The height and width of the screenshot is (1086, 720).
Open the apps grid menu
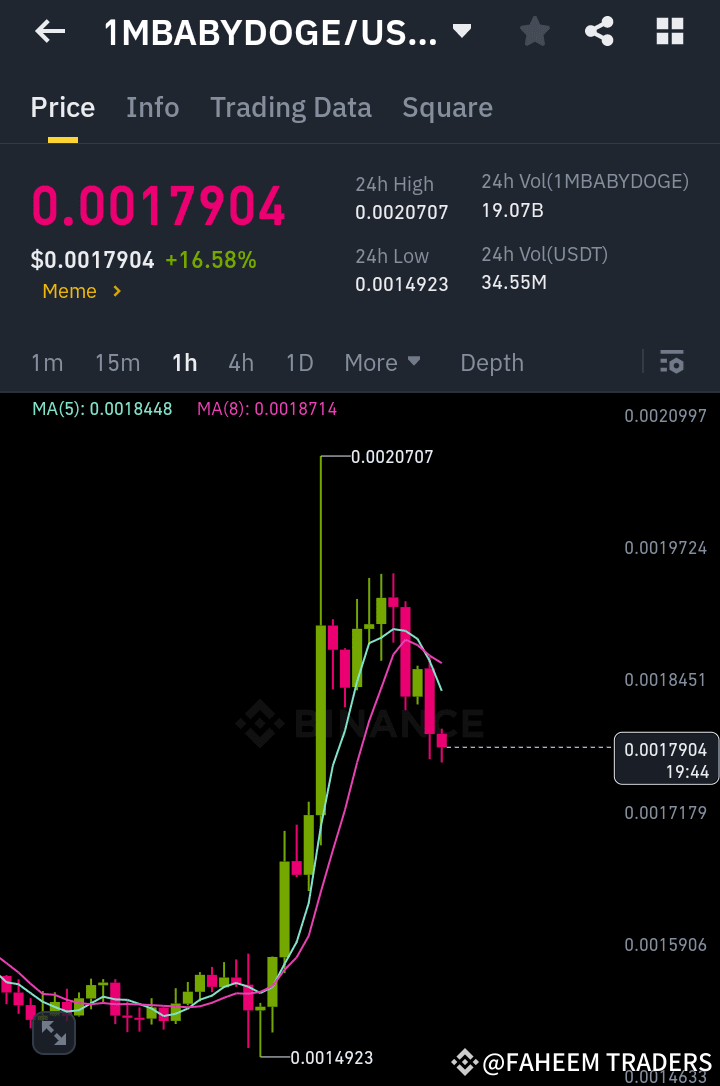668,31
